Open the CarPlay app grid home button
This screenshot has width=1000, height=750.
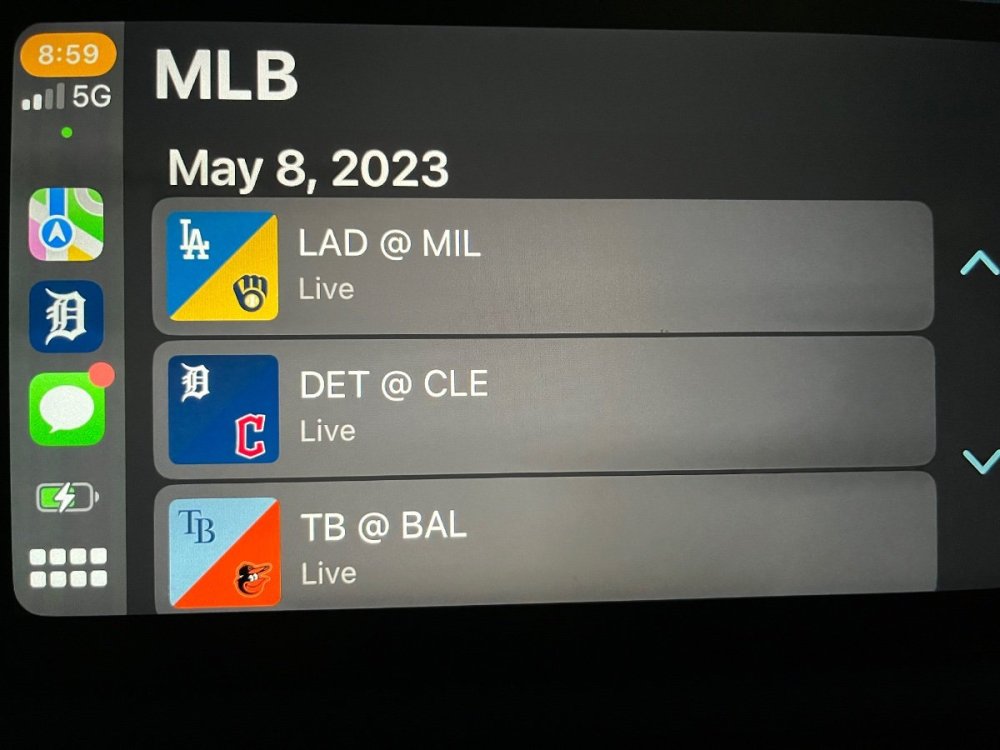(68, 567)
